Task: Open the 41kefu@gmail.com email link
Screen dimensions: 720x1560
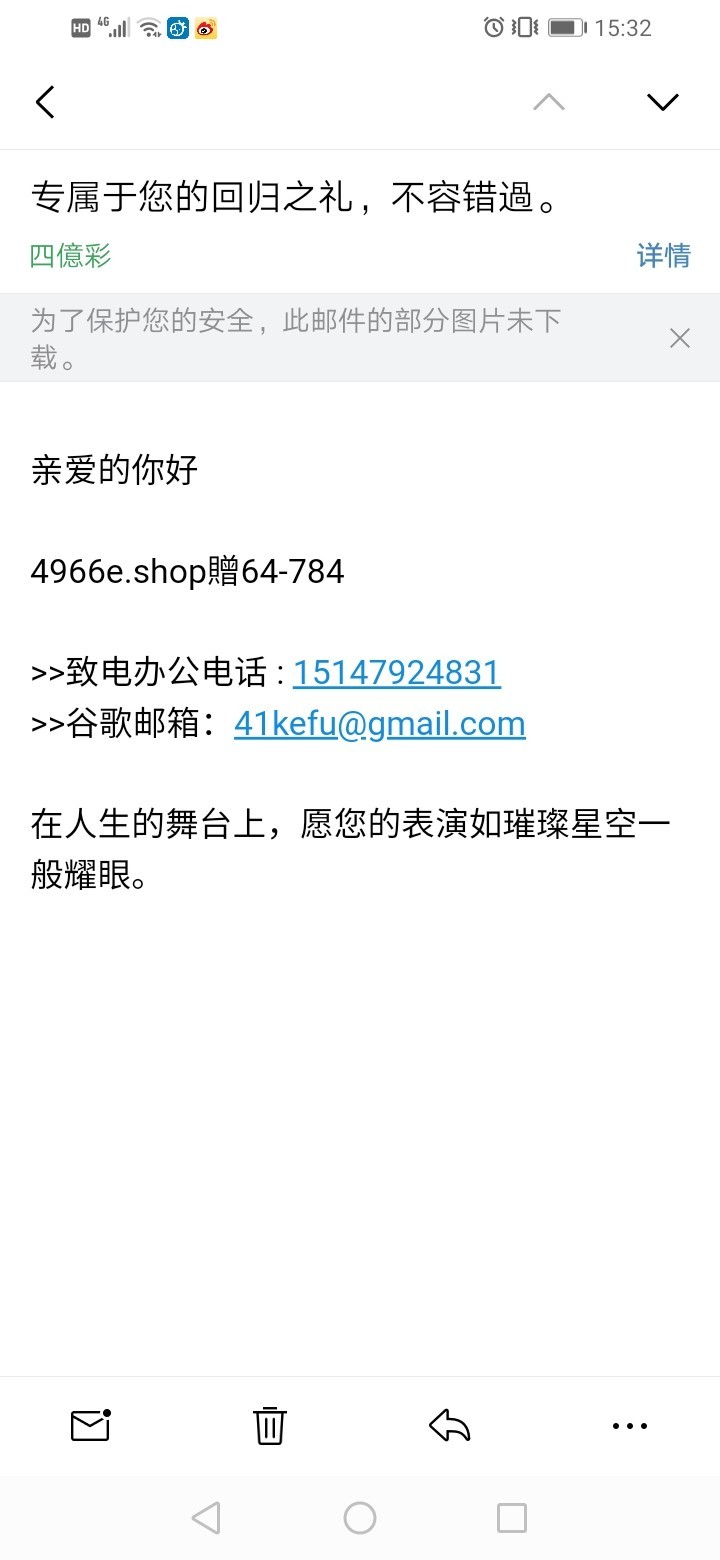Action: (x=379, y=723)
